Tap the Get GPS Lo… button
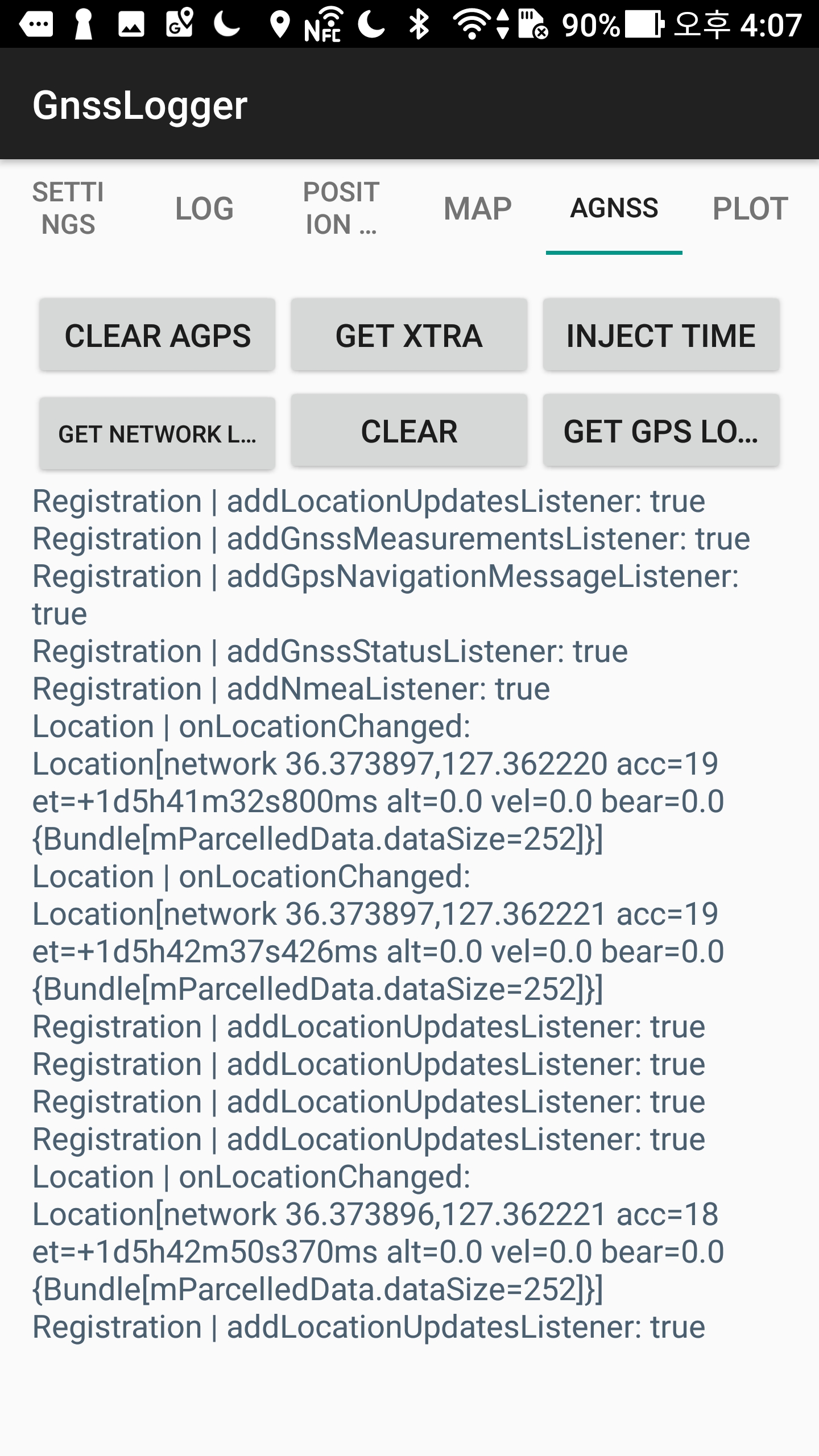This screenshot has width=819, height=1456. pos(661,431)
